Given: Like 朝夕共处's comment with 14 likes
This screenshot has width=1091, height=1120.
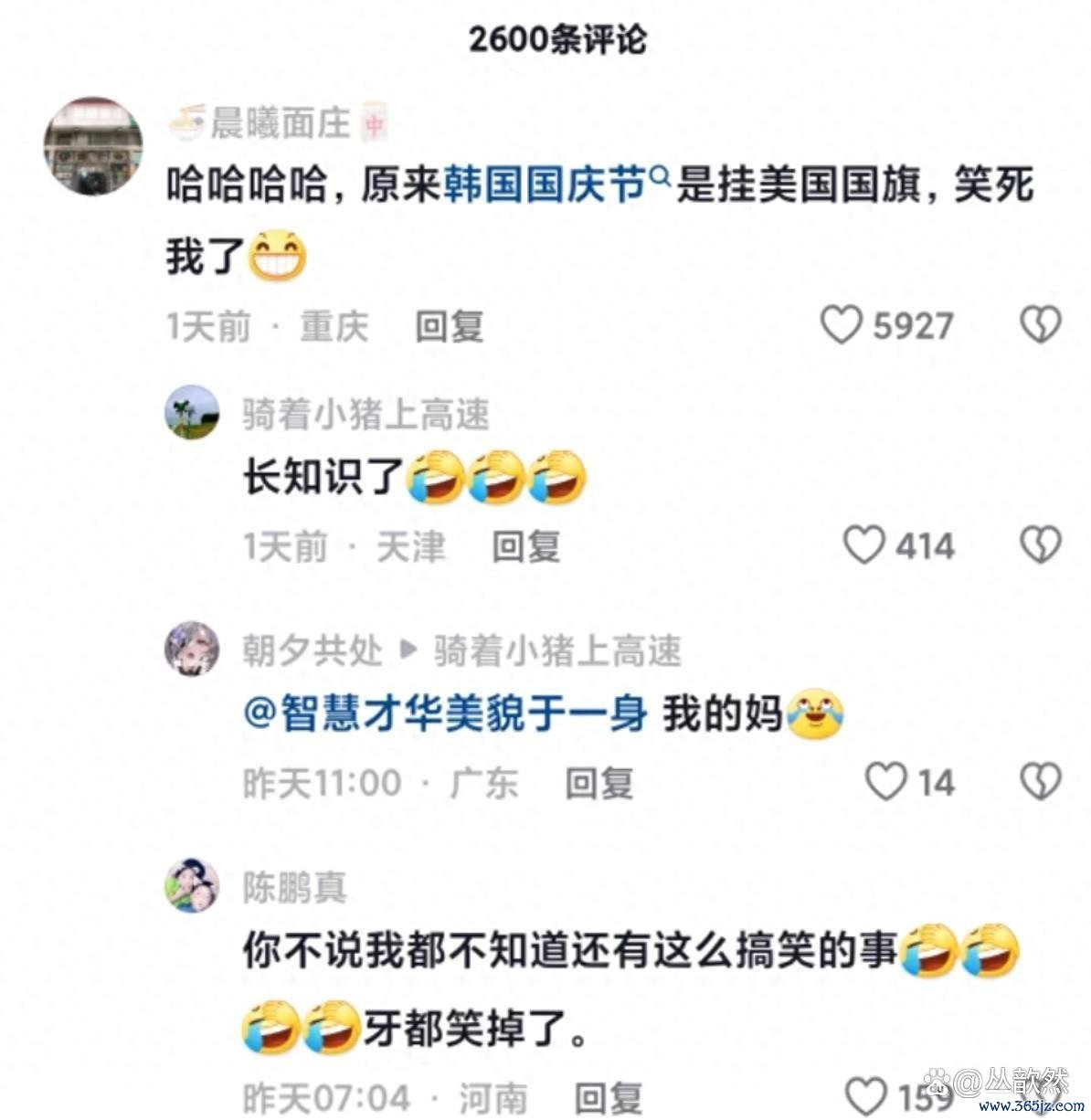Looking at the screenshot, I should (885, 782).
